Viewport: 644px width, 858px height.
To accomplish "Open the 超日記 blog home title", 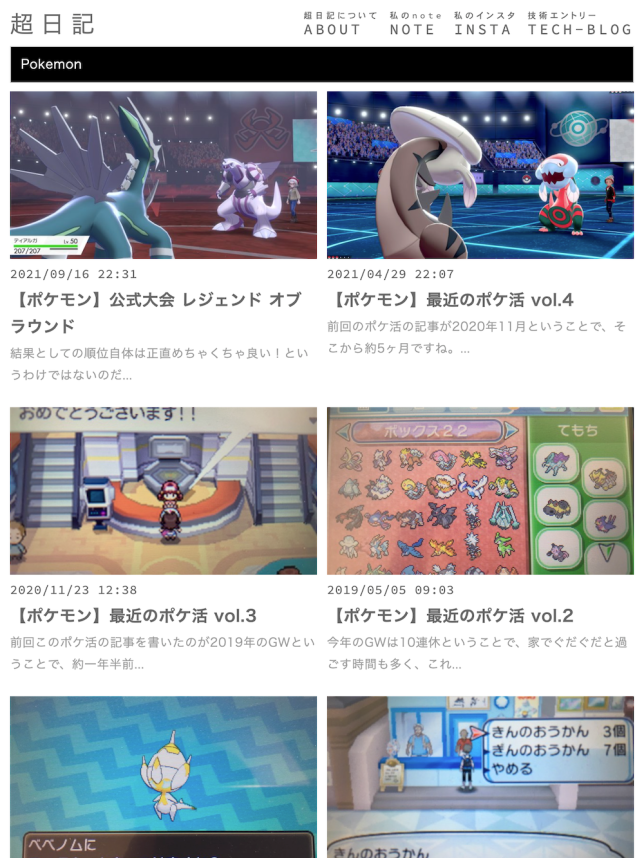I will pos(52,23).
